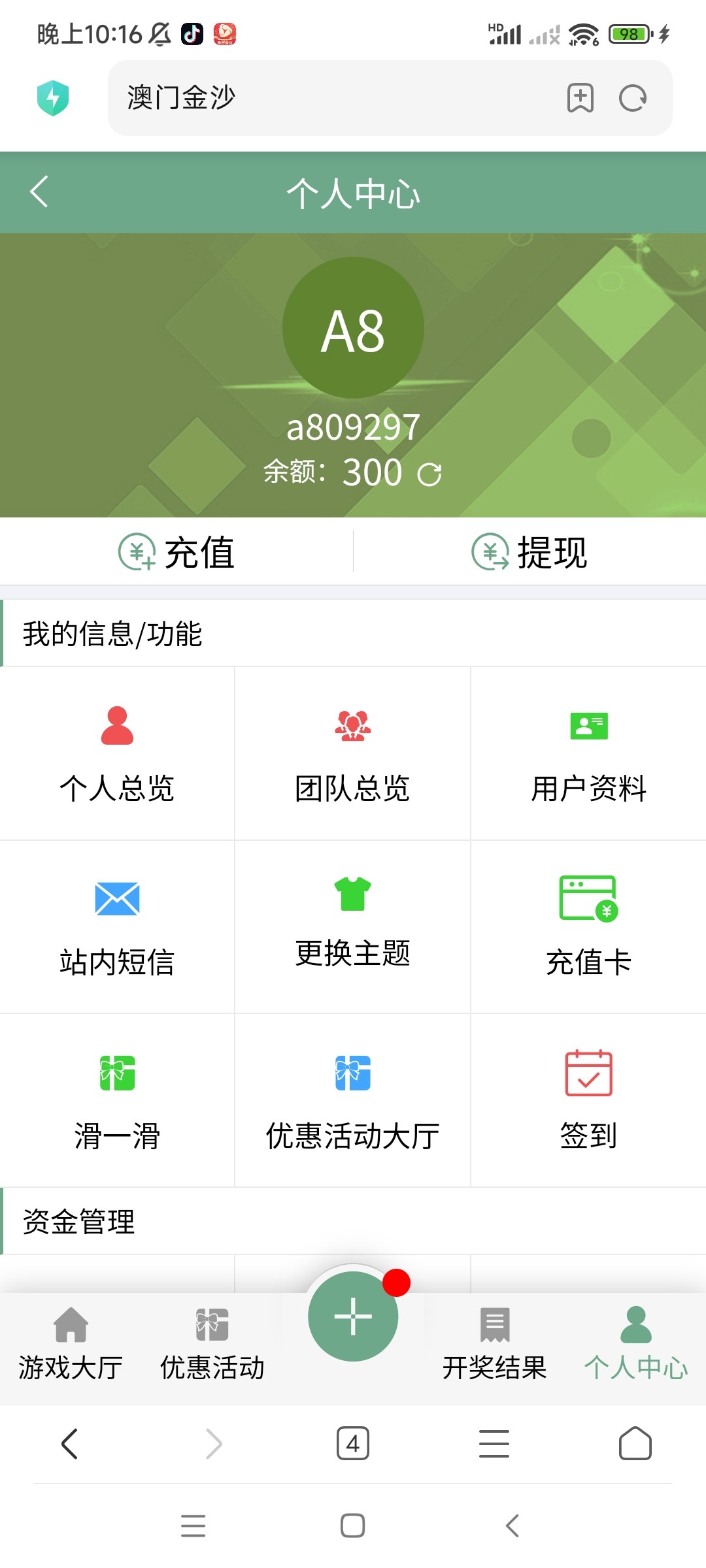Refresh the account balance of 300
This screenshot has height=1568, width=706.
(431, 472)
